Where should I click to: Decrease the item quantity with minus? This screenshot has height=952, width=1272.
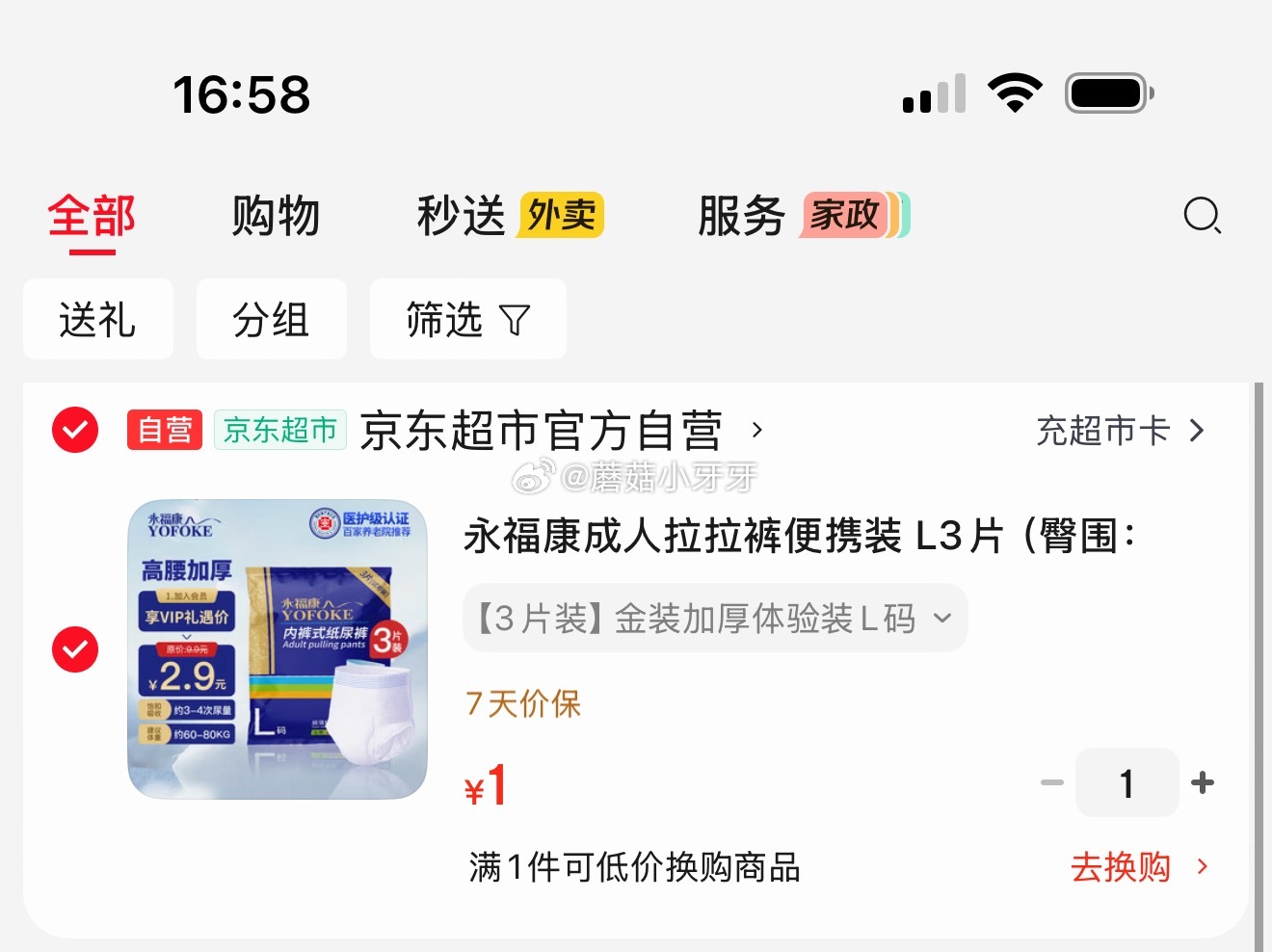[x=1052, y=783]
